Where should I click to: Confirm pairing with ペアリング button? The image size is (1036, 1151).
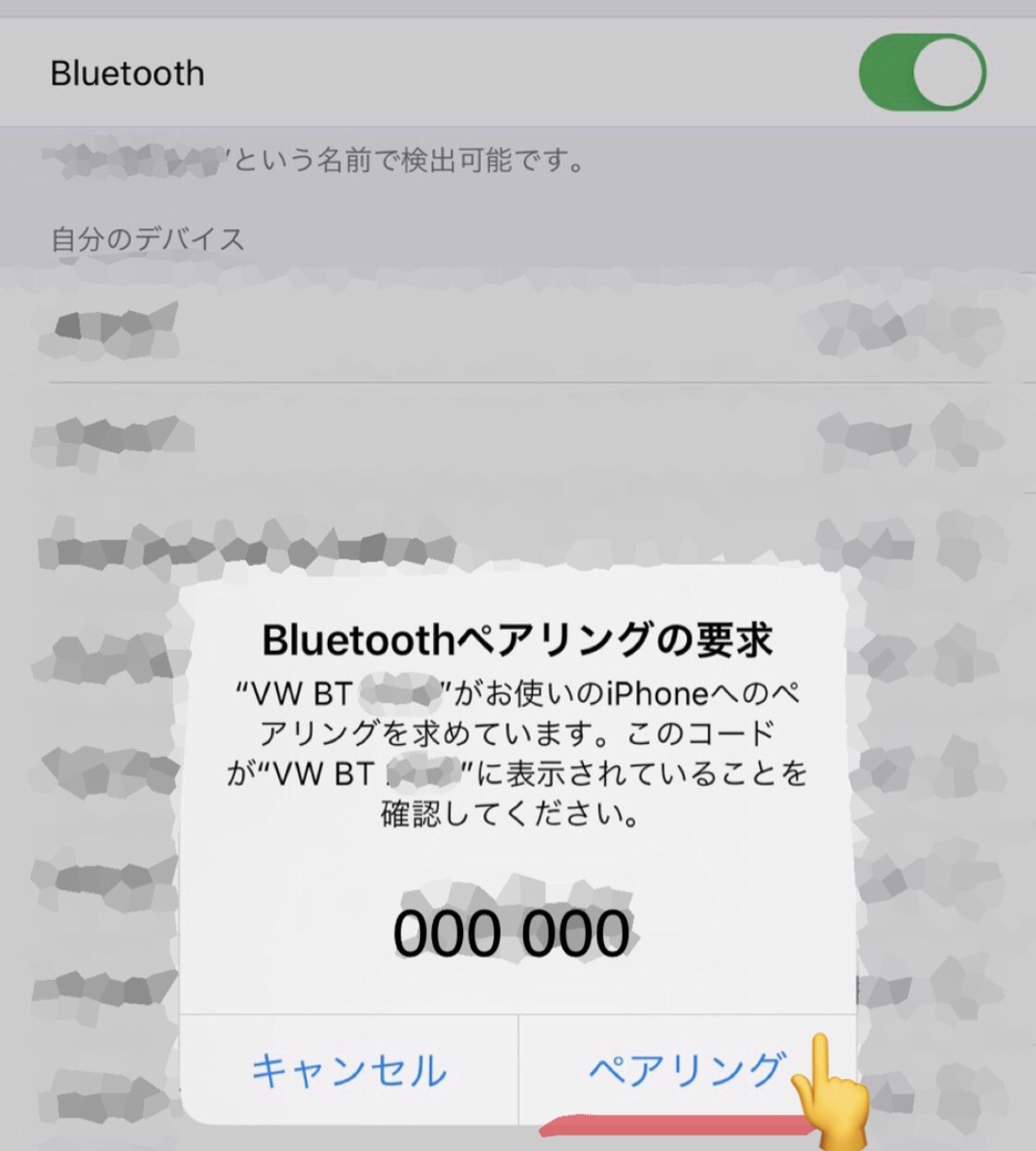click(x=686, y=1070)
